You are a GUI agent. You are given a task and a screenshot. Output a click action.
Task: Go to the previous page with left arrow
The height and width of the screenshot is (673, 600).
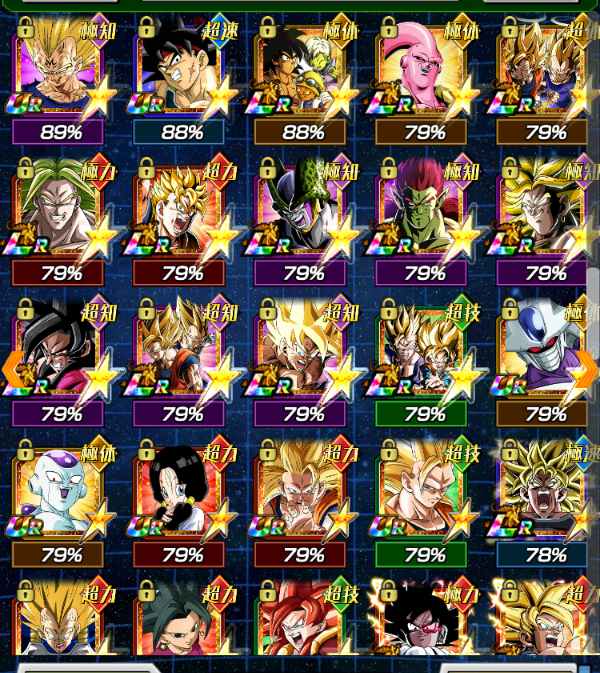(13, 369)
